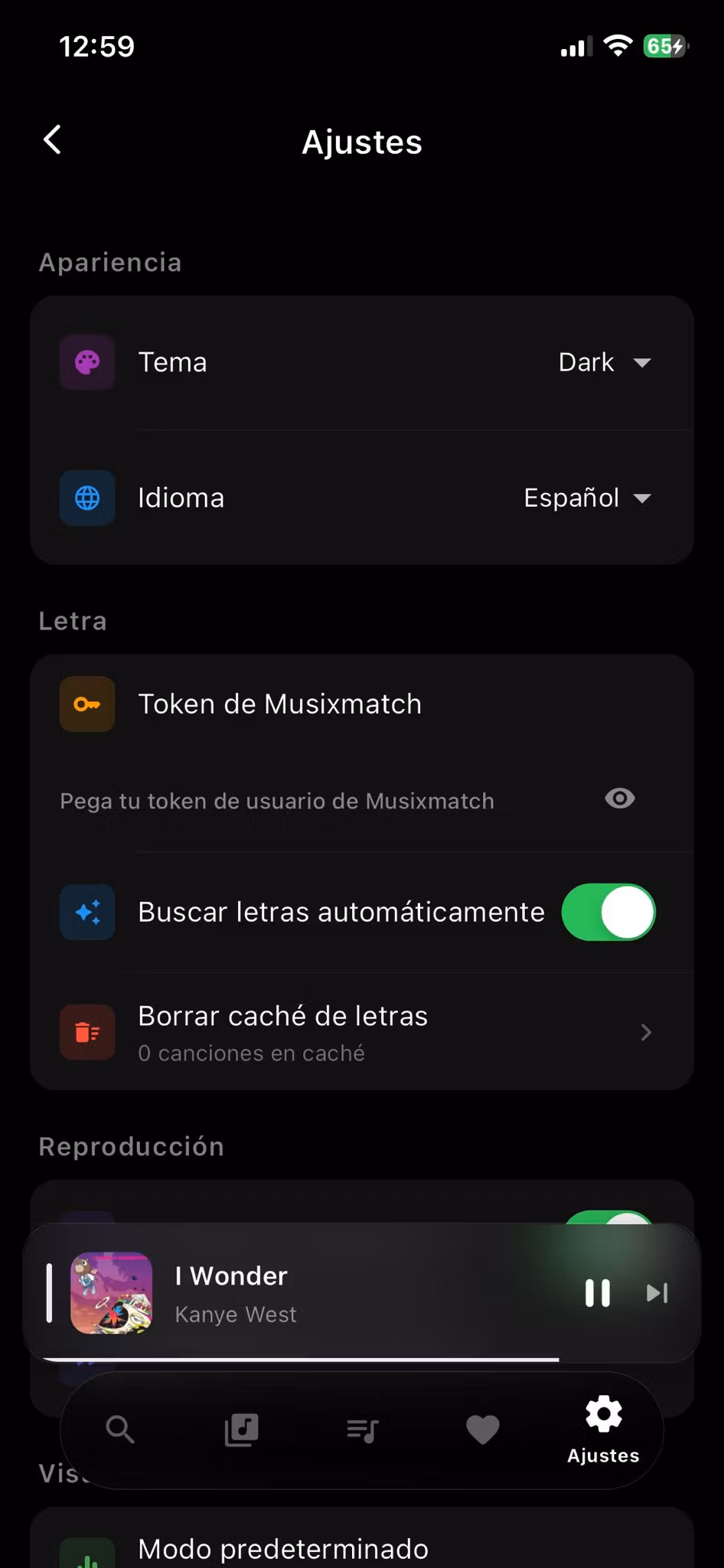Viewport: 724px width, 1568px height.
Task: Go back from Ajustes screen
Action: tap(52, 140)
